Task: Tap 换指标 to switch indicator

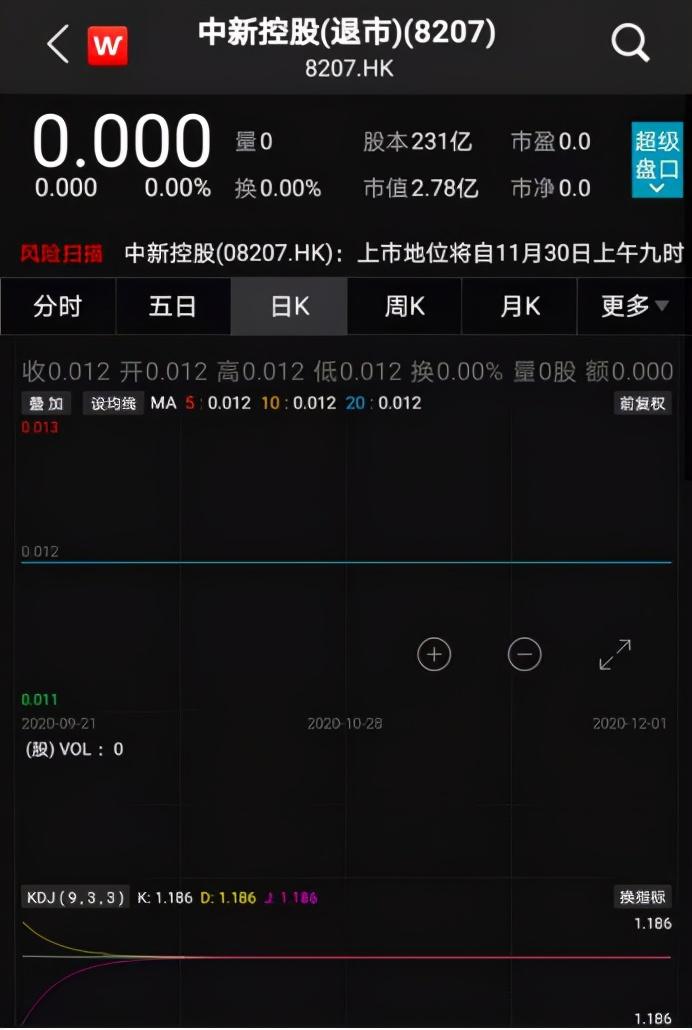Action: pyautogui.click(x=641, y=897)
